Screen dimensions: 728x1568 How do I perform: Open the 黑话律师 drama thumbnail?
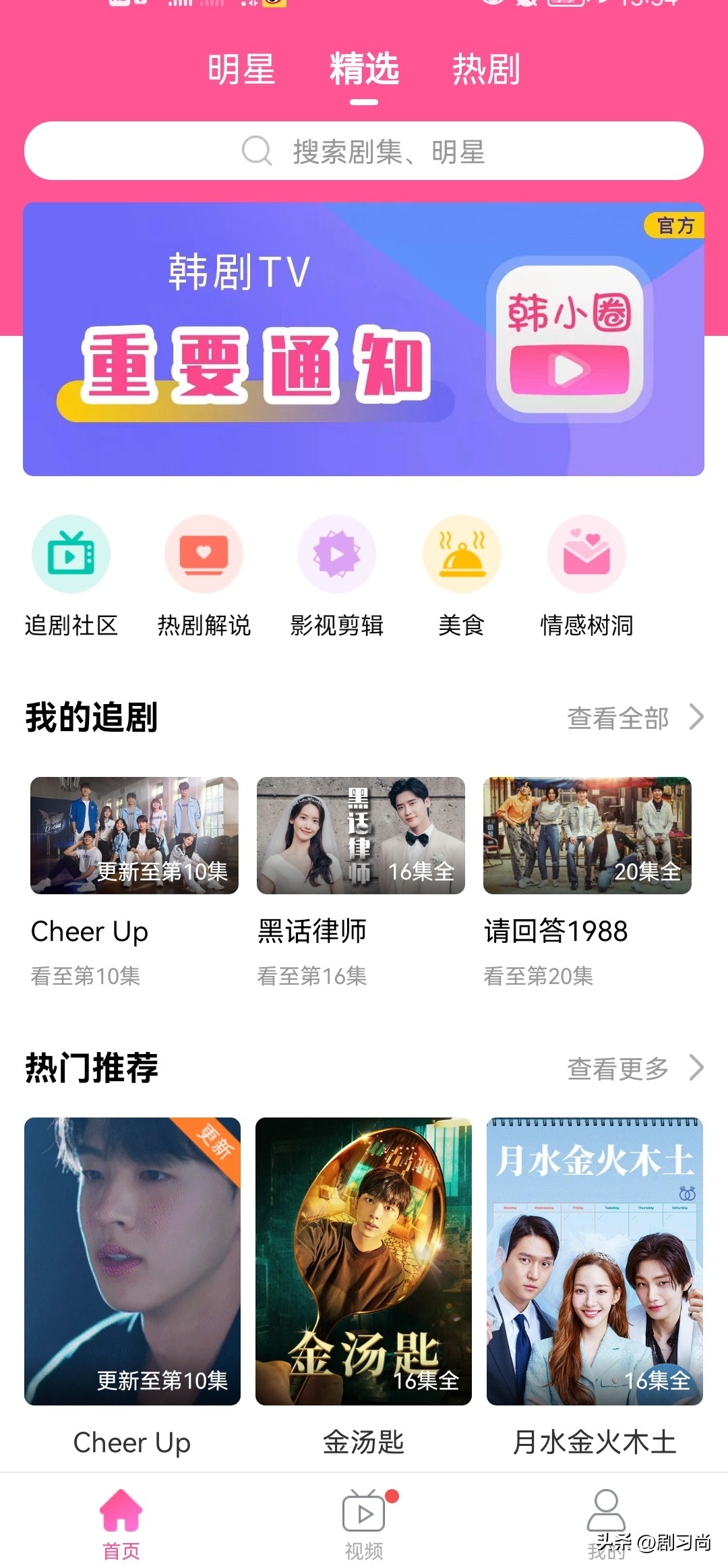[x=359, y=836]
